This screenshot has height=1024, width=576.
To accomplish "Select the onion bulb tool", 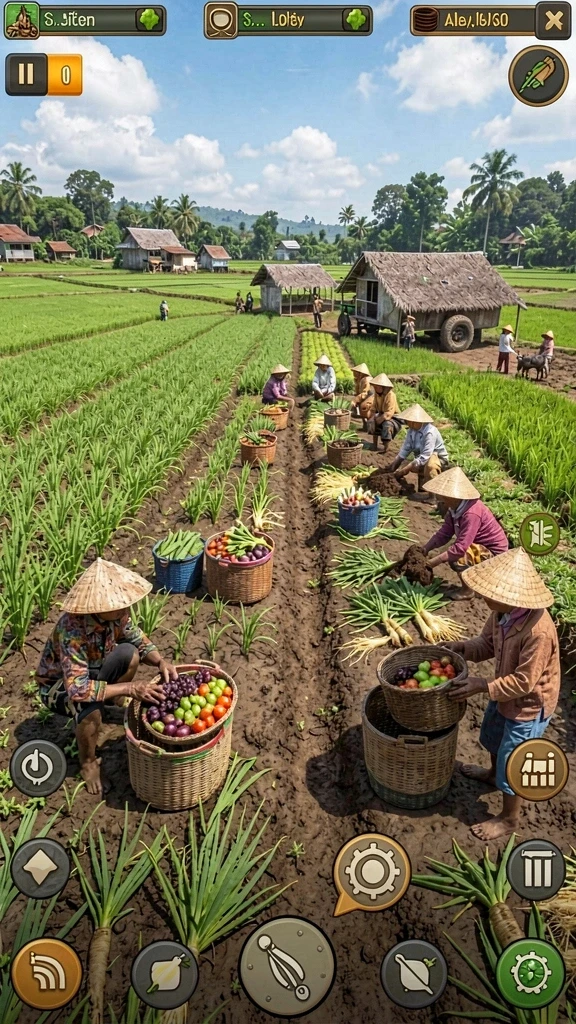I will click(x=165, y=974).
